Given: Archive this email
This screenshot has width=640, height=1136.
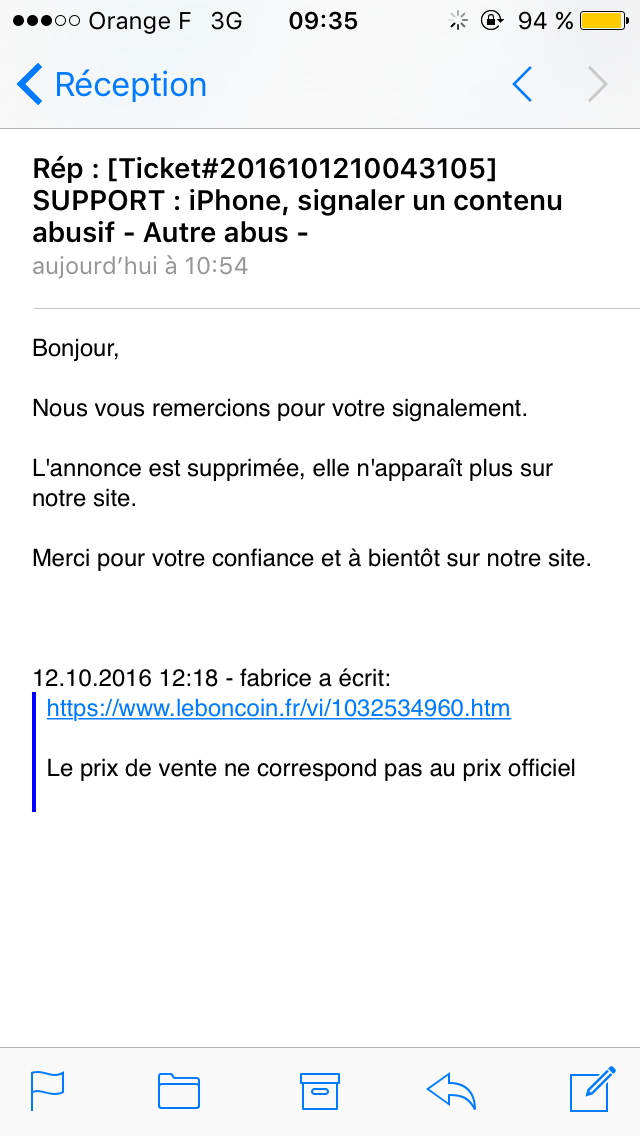Looking at the screenshot, I should 320,1090.
